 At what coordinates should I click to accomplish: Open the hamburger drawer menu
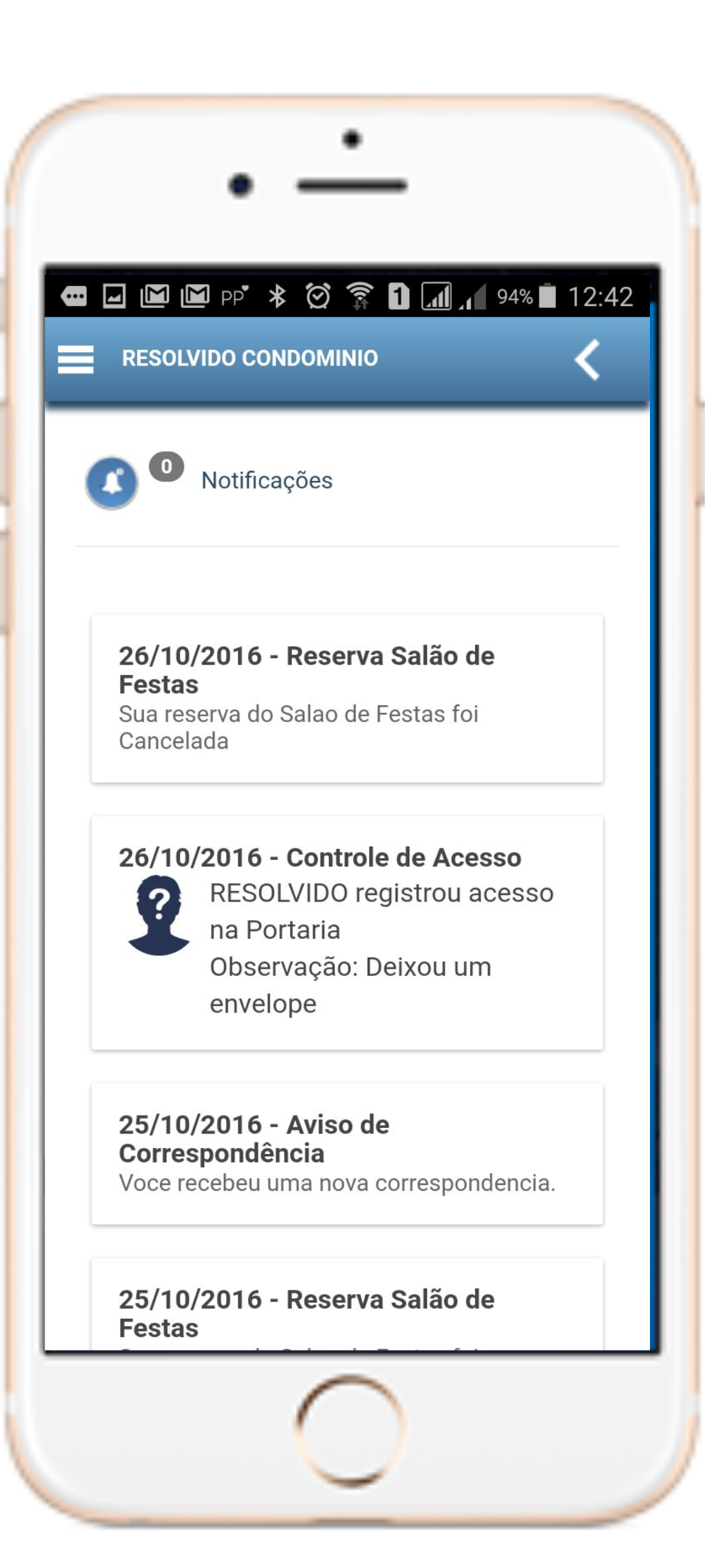pyautogui.click(x=76, y=359)
